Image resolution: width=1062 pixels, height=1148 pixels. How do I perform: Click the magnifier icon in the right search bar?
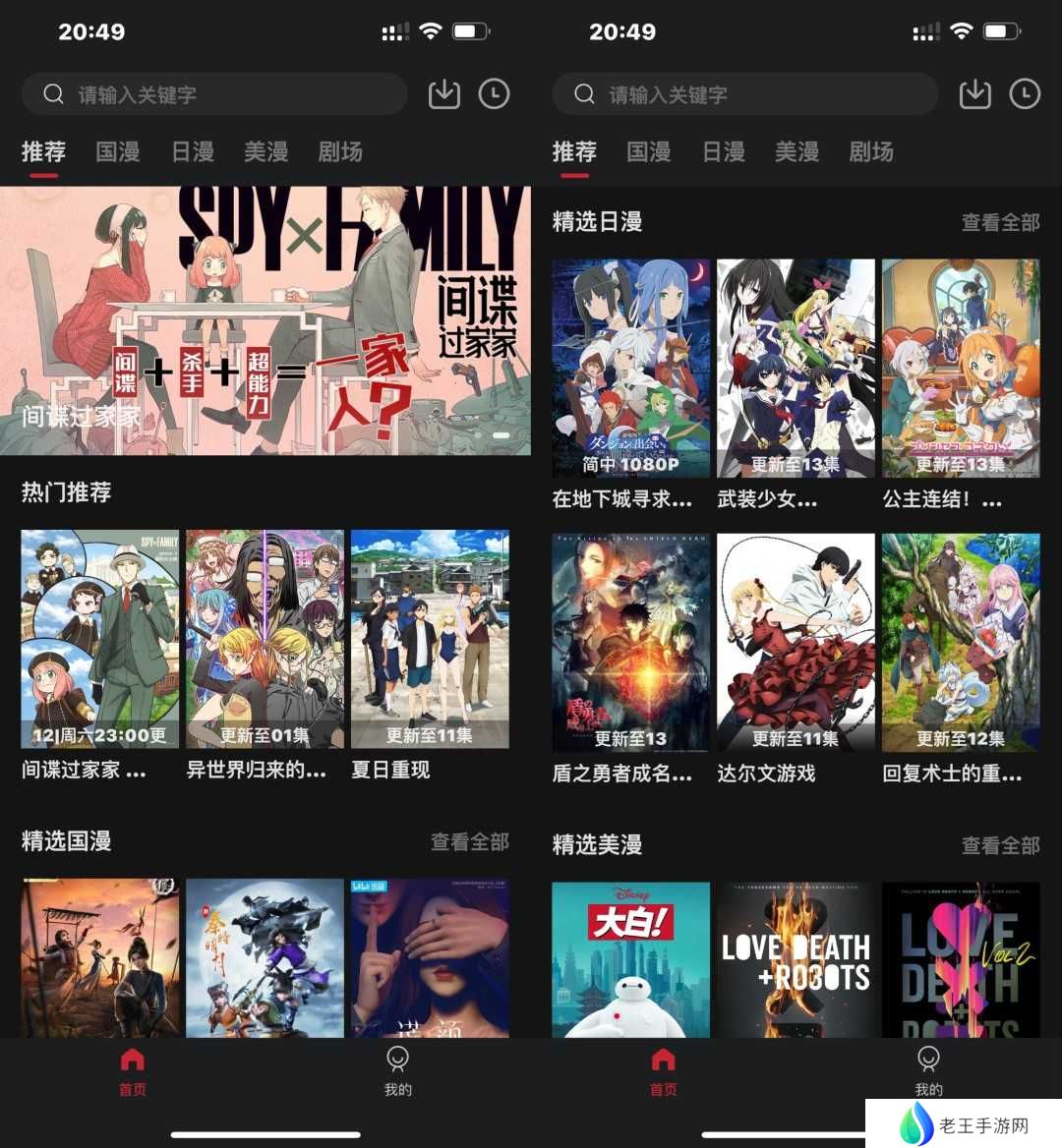coord(584,93)
